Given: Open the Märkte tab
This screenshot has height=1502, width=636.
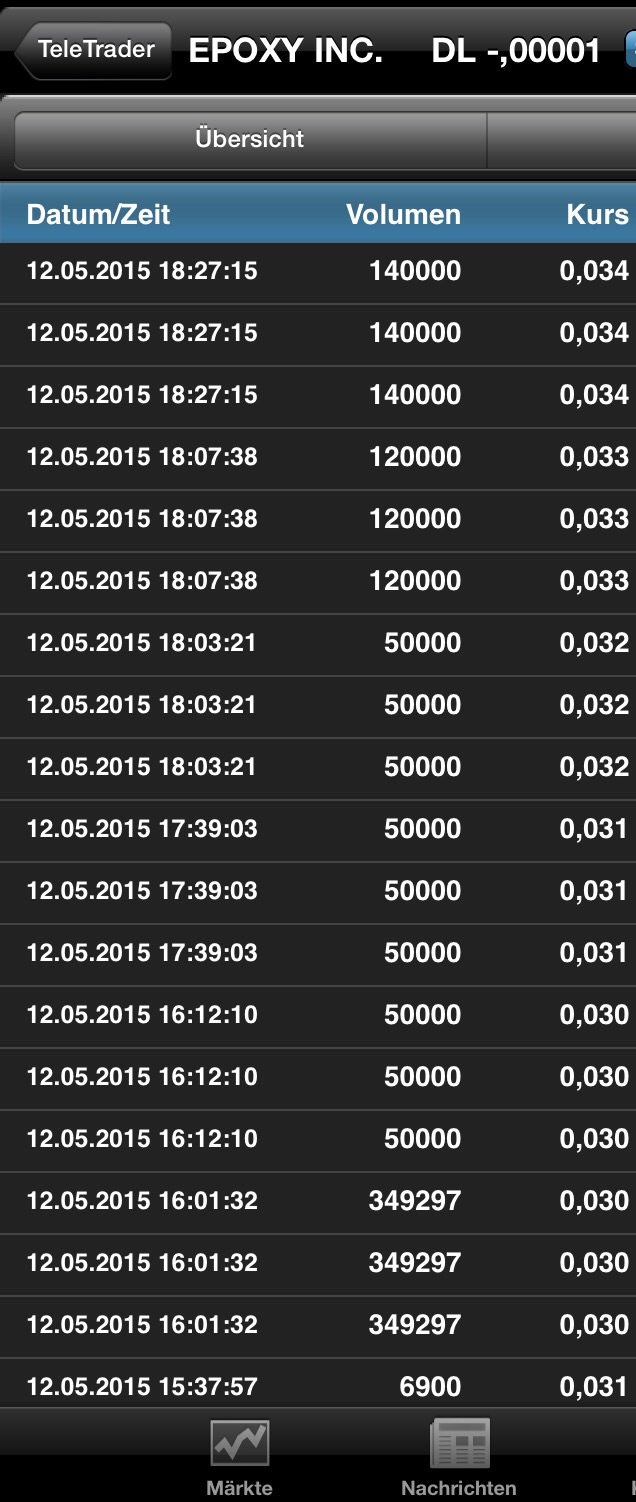Looking at the screenshot, I should [239, 1458].
